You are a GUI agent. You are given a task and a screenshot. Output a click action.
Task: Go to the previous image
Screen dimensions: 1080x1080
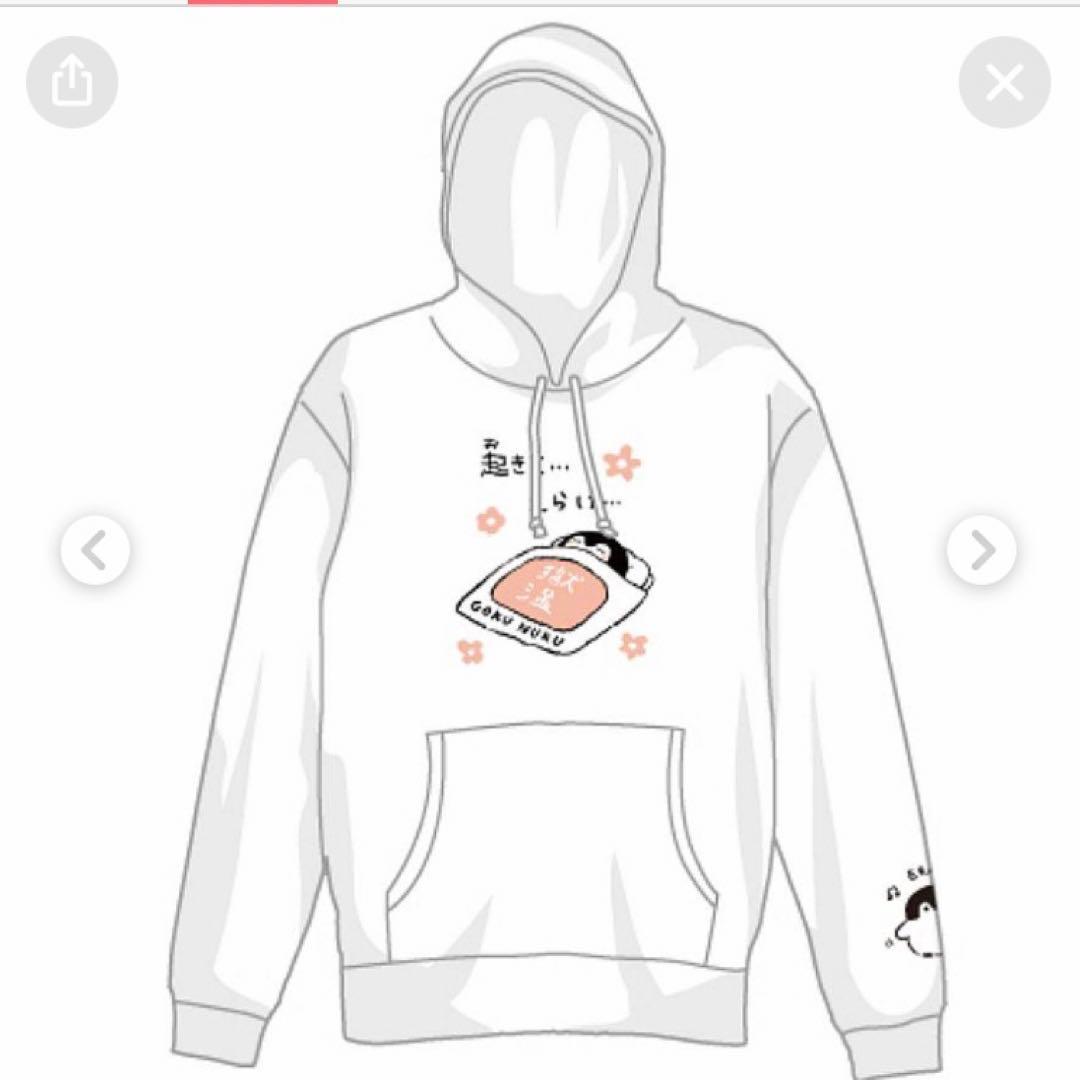(x=95, y=550)
